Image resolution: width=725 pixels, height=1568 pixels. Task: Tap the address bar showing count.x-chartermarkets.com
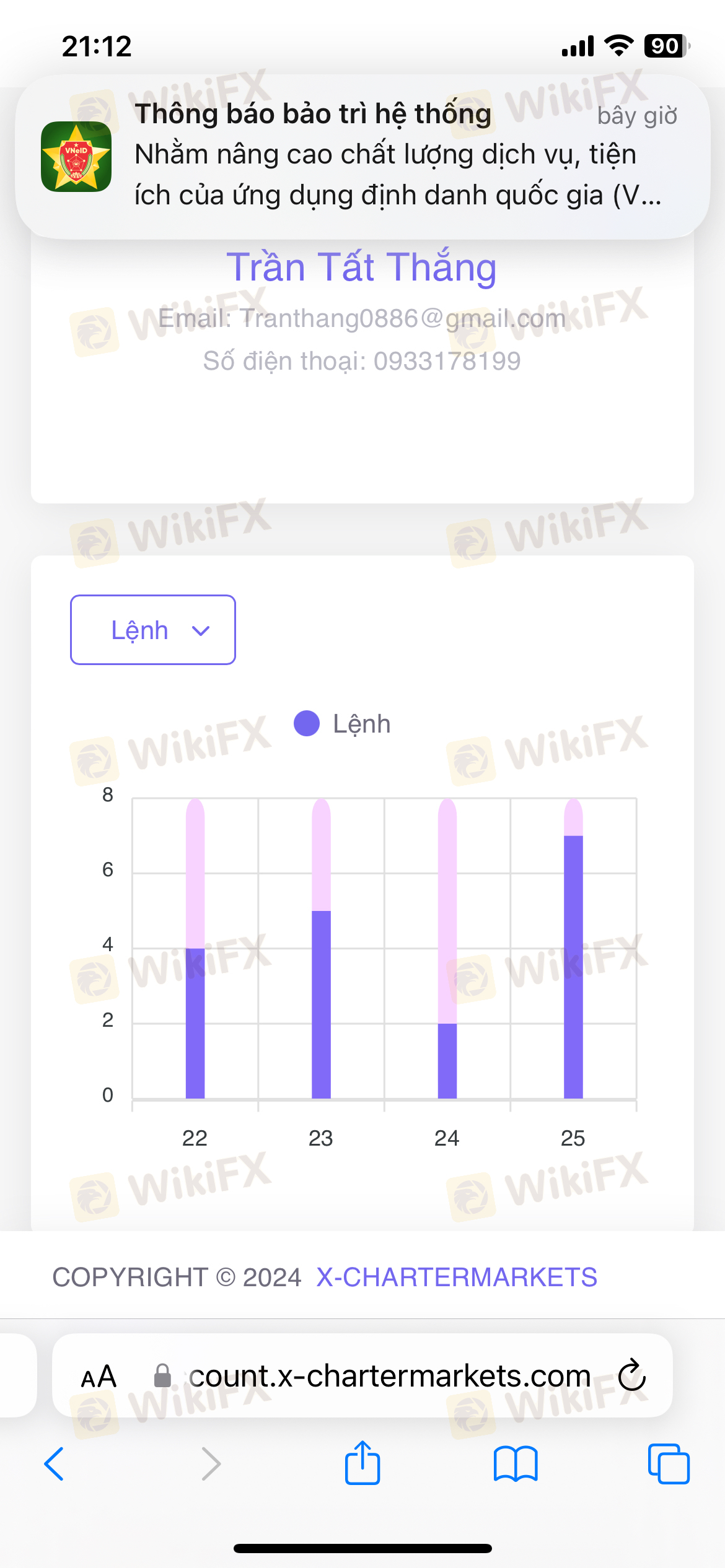[389, 1376]
